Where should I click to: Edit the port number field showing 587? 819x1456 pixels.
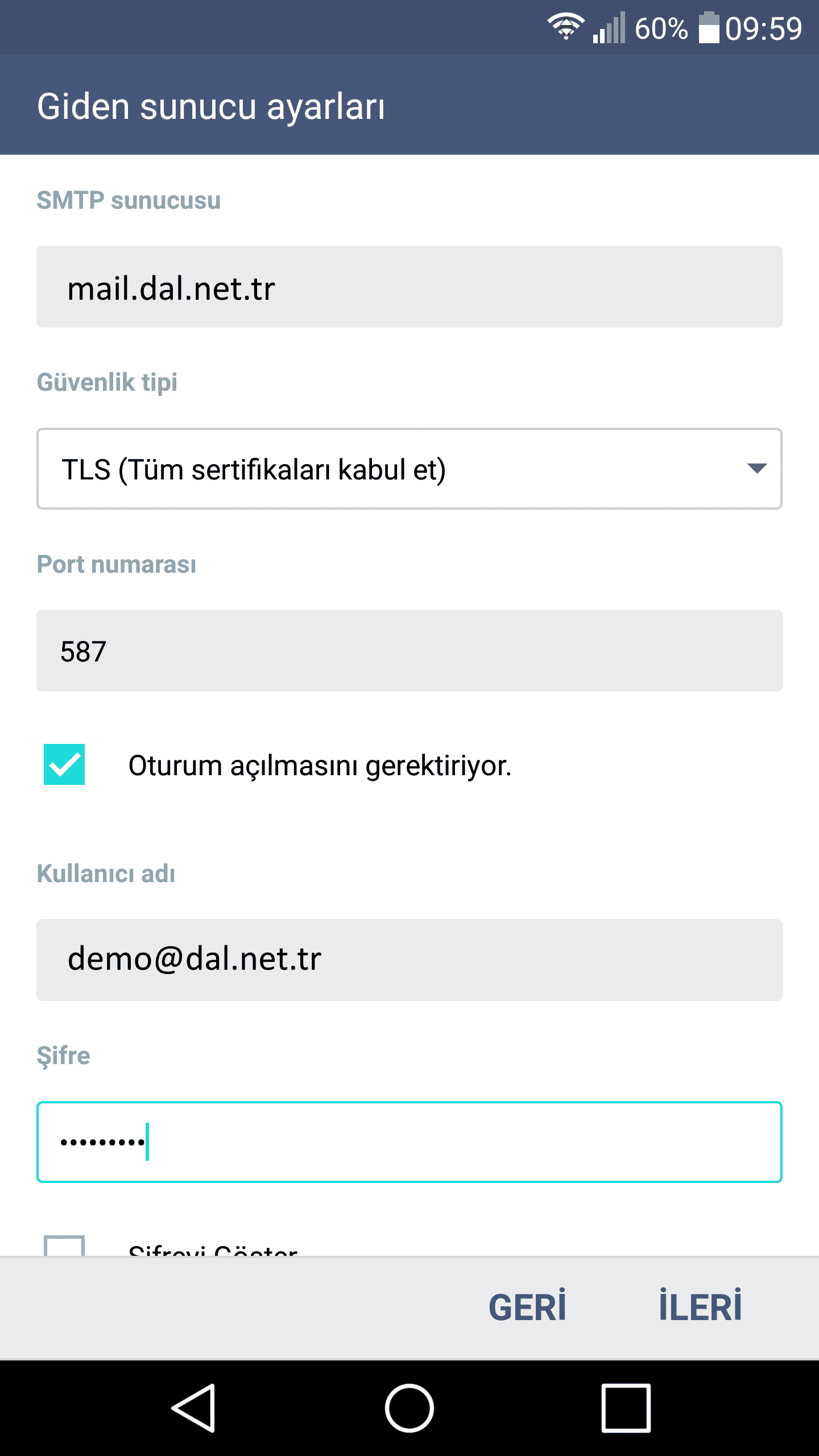point(409,651)
